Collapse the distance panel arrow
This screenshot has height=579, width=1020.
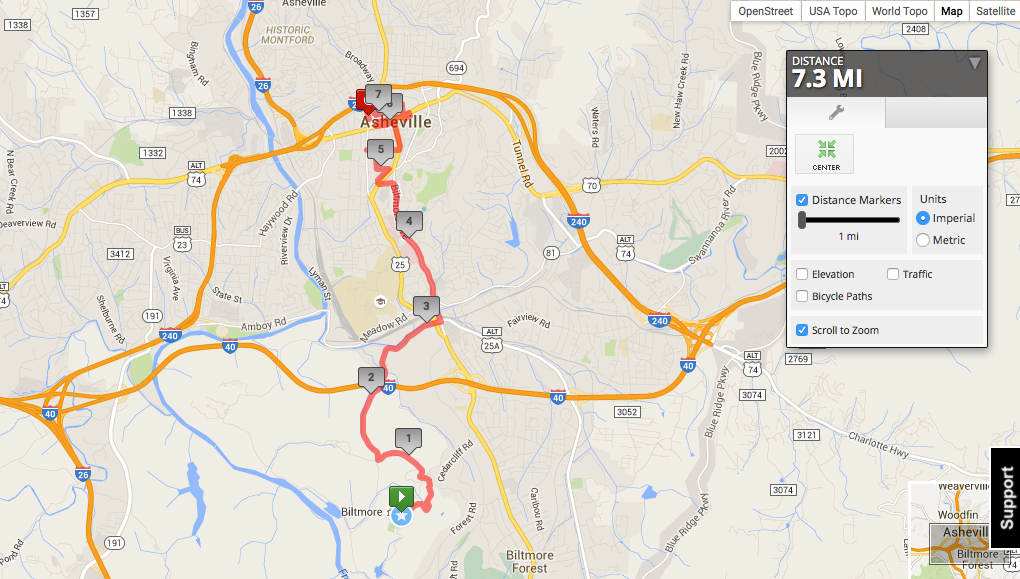tap(974, 64)
